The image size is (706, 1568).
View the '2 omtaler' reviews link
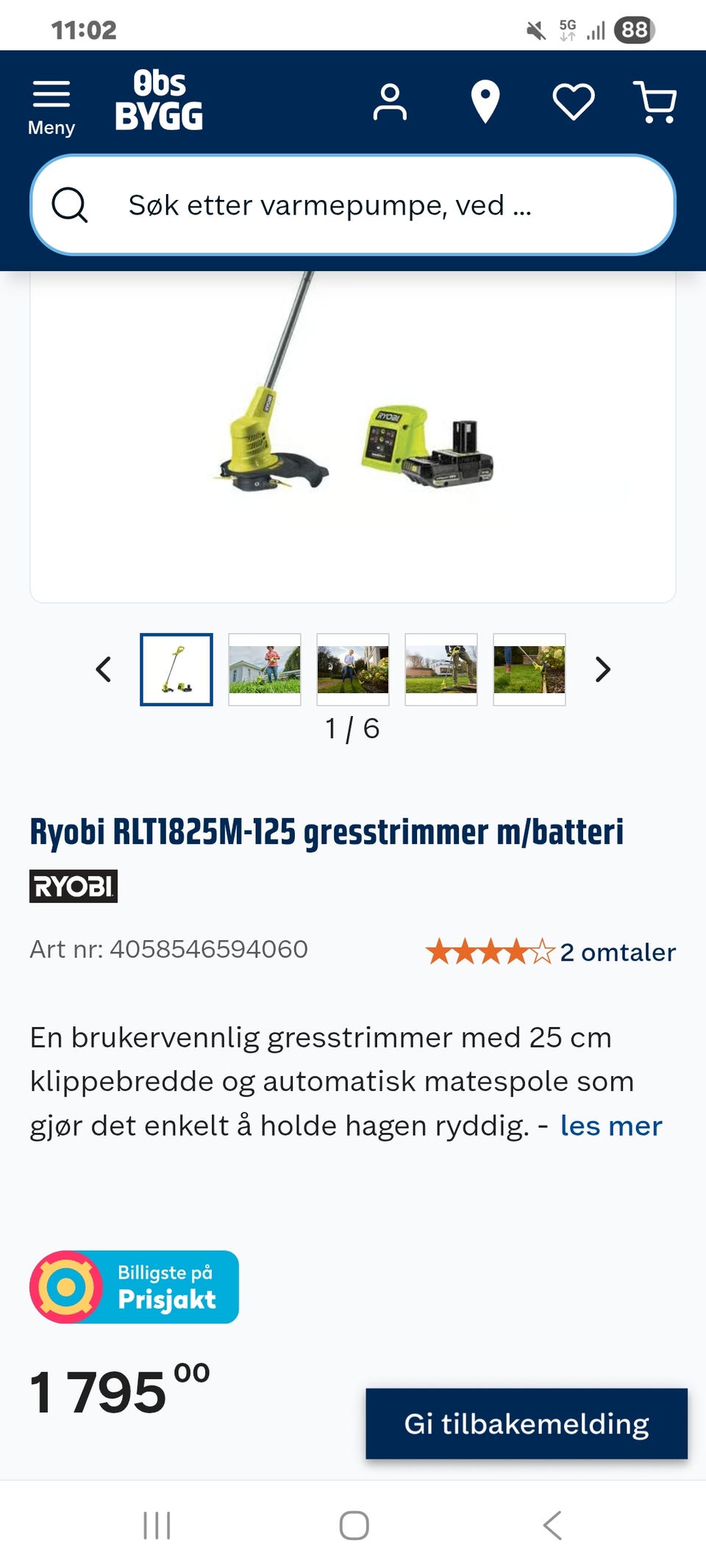click(618, 951)
